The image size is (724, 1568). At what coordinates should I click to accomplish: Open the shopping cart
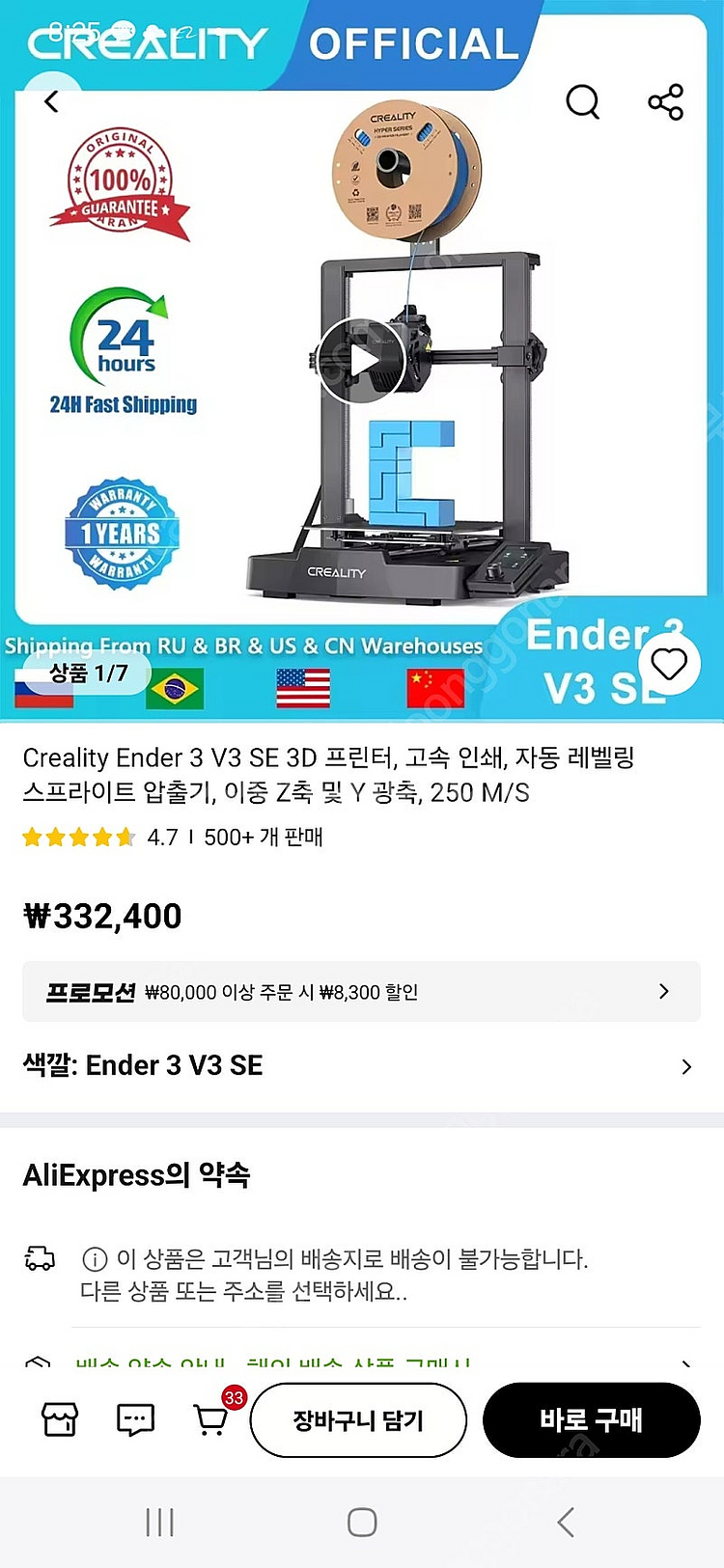(211, 1419)
